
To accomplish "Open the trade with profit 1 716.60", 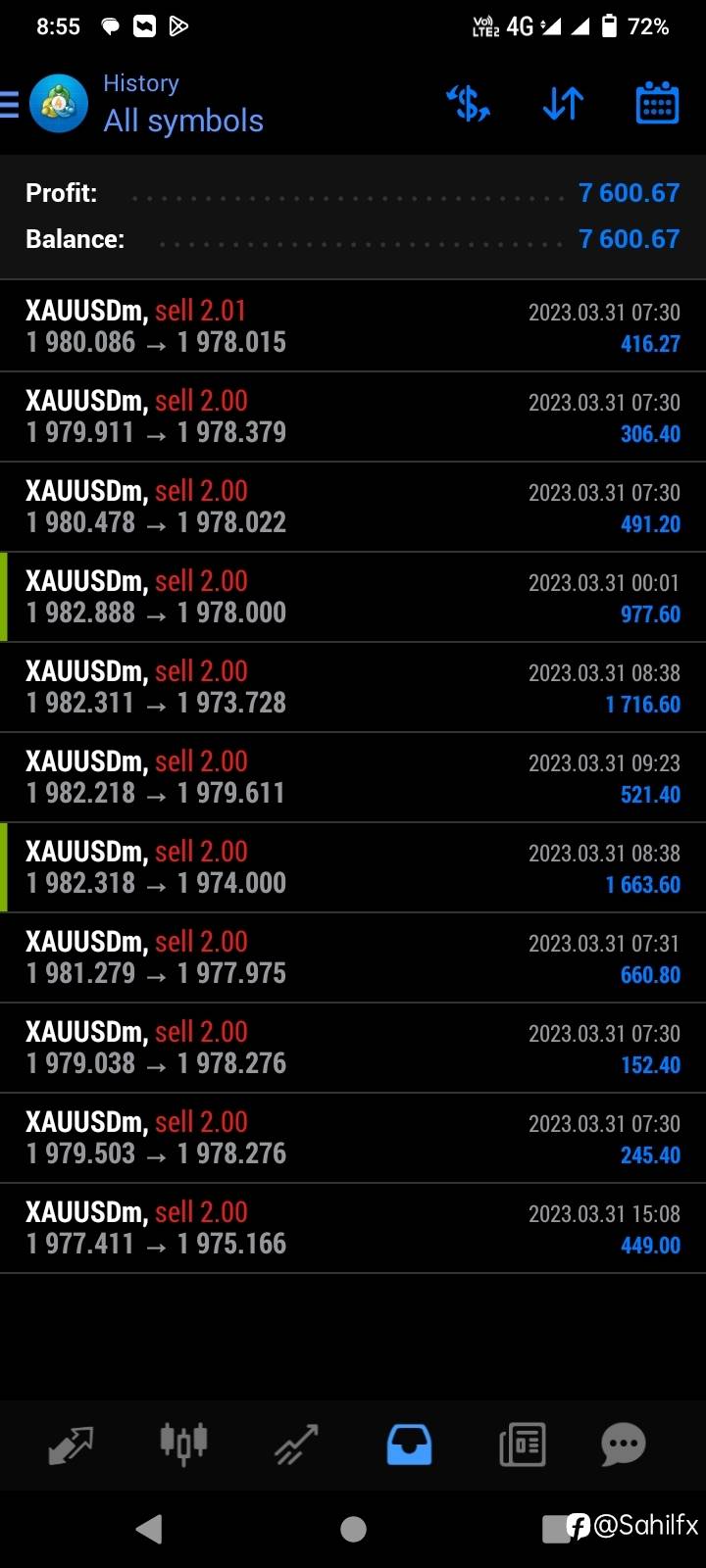I will pyautogui.click(x=353, y=687).
